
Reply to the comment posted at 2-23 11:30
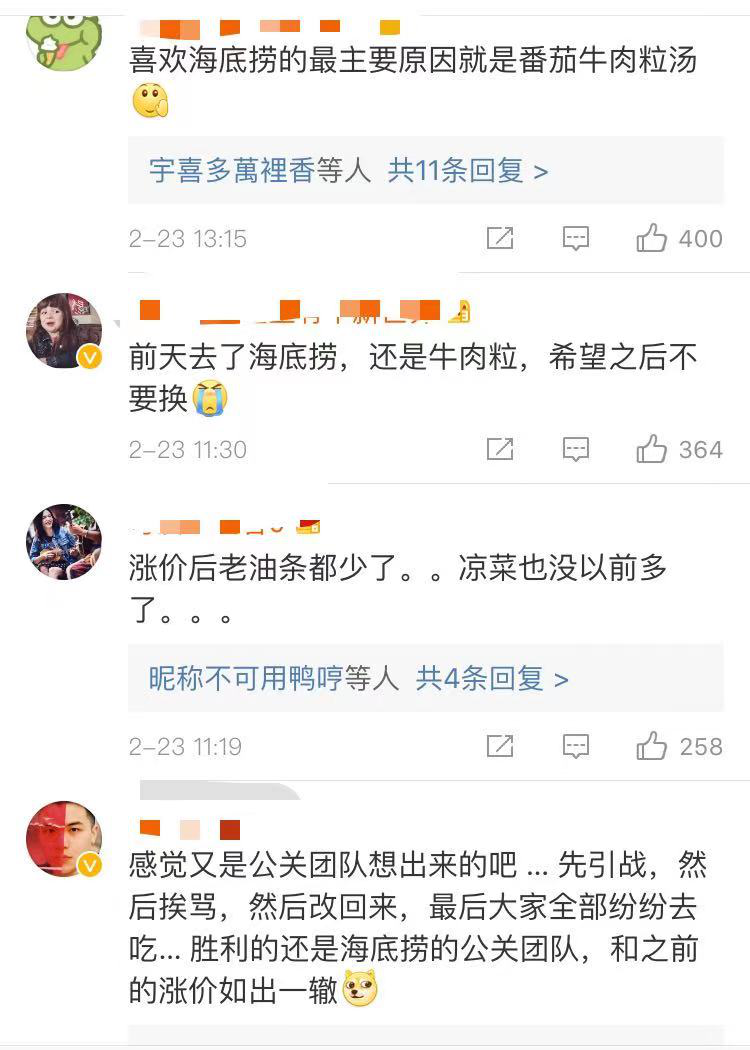[575, 449]
